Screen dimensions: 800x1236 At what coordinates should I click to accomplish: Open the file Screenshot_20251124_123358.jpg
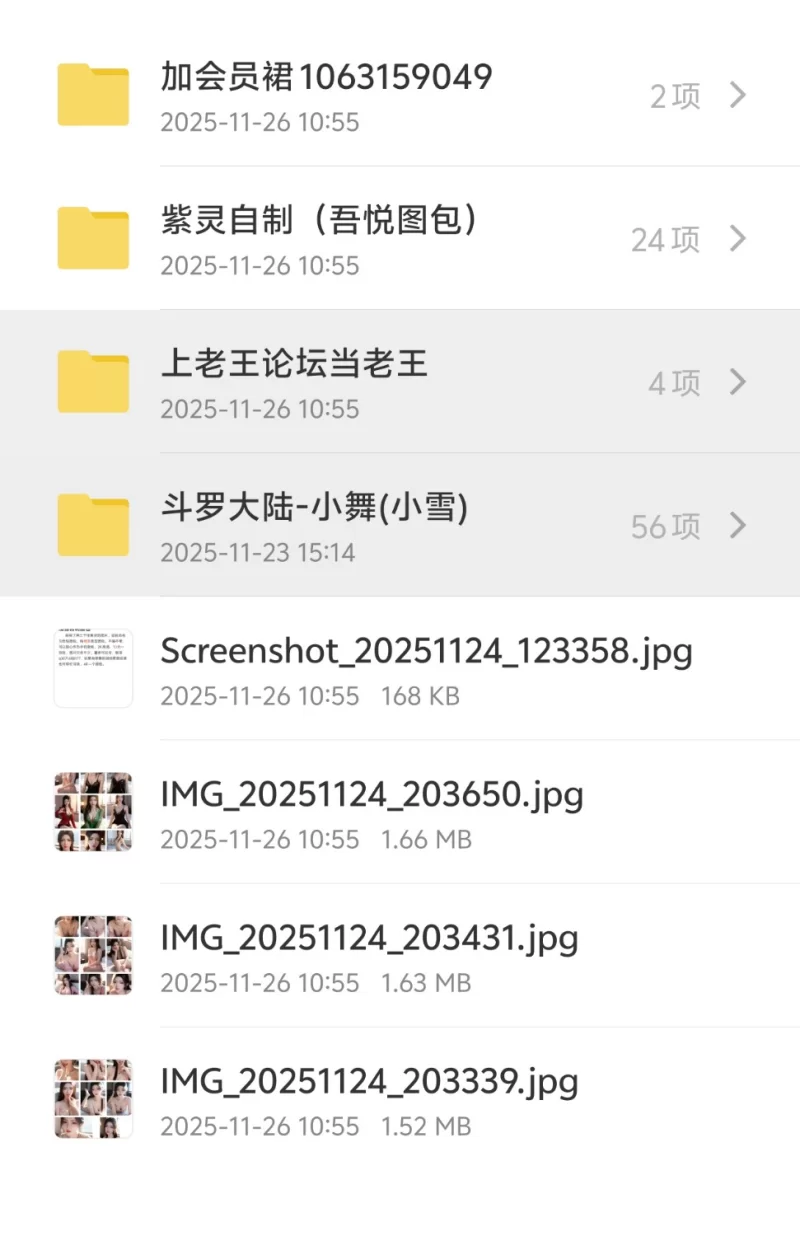(x=426, y=668)
